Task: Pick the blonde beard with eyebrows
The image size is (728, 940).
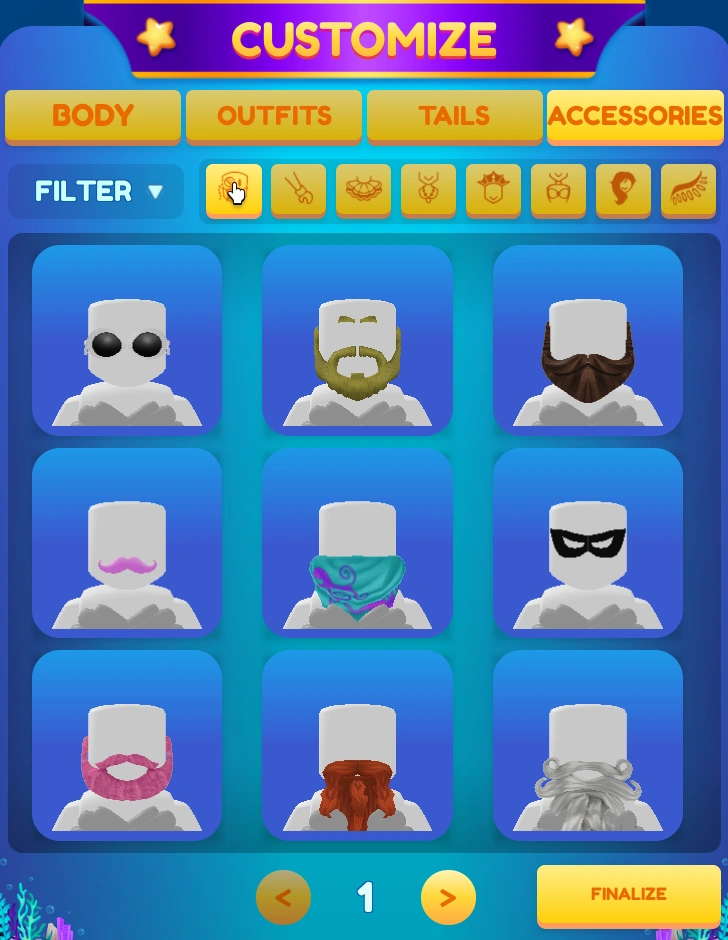Action: (357, 340)
